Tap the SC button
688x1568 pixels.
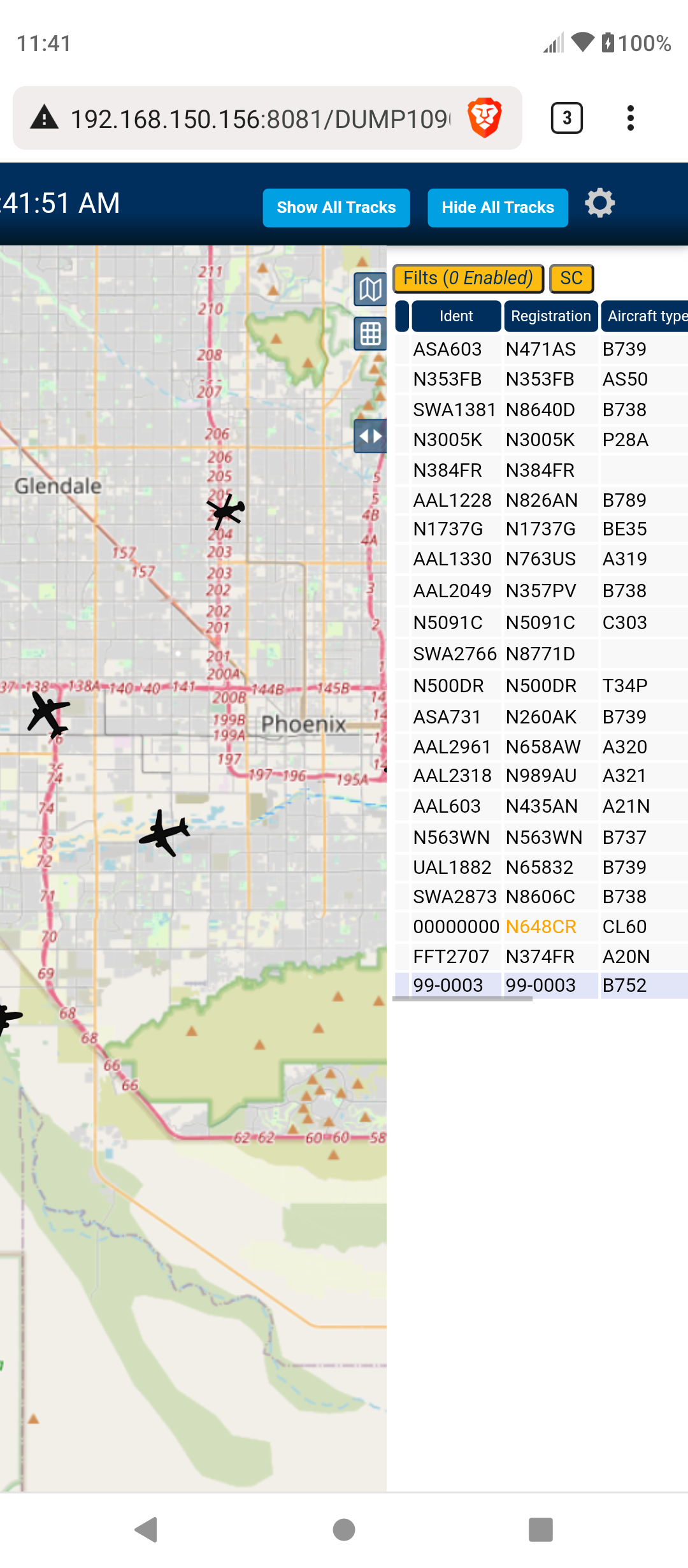point(571,279)
